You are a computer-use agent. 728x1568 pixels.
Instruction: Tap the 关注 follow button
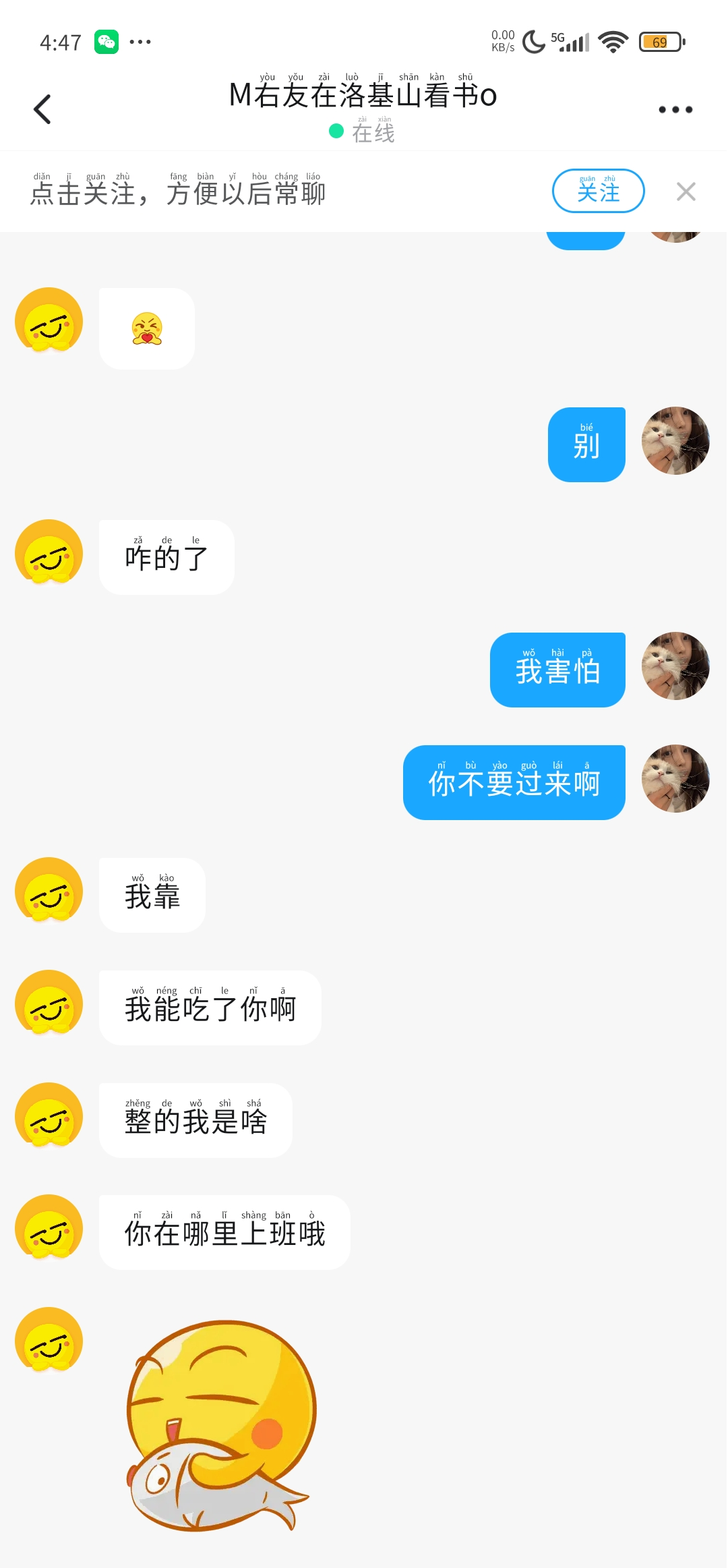(598, 191)
